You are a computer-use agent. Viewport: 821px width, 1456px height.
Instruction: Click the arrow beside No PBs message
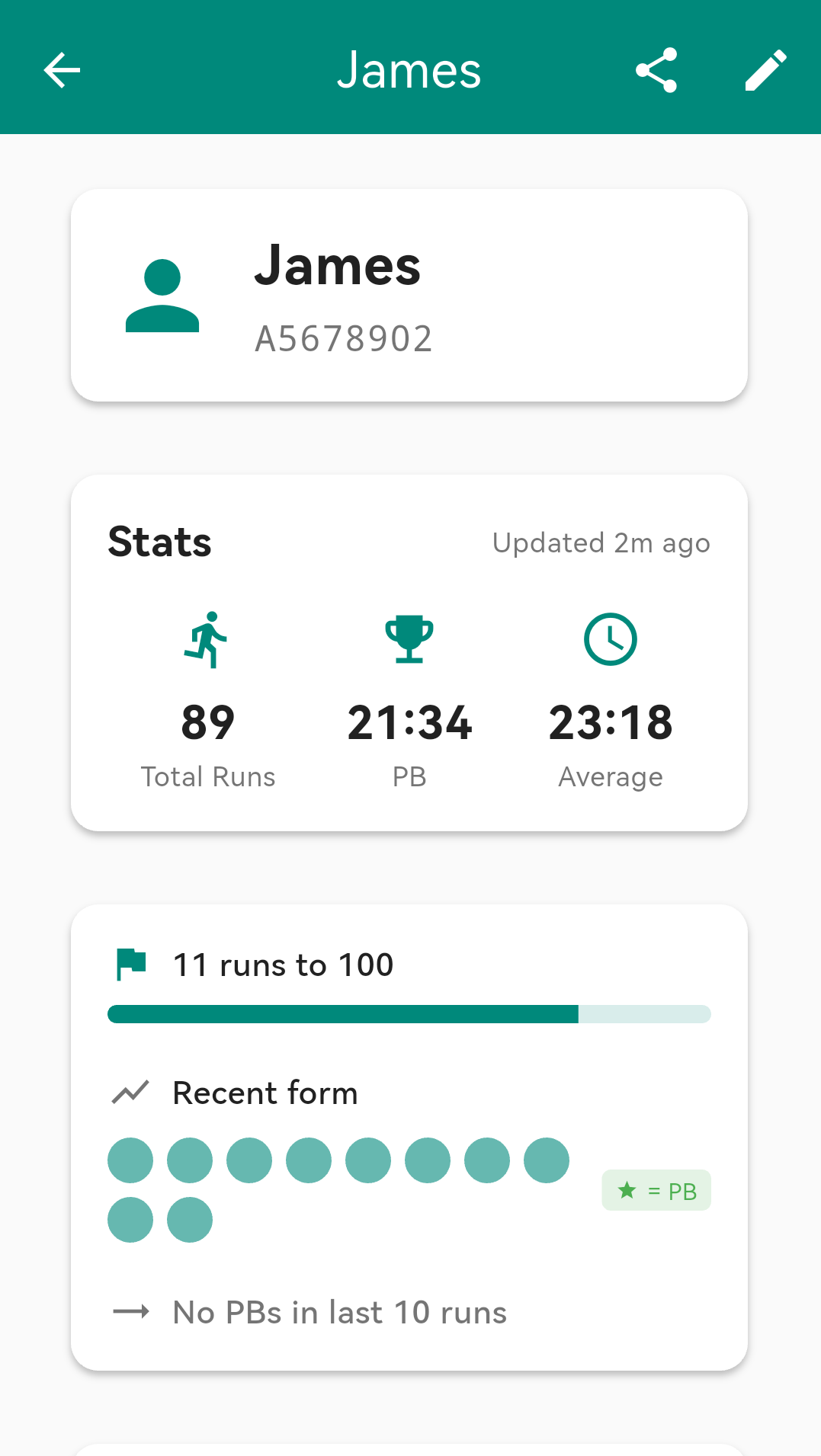(x=132, y=1312)
